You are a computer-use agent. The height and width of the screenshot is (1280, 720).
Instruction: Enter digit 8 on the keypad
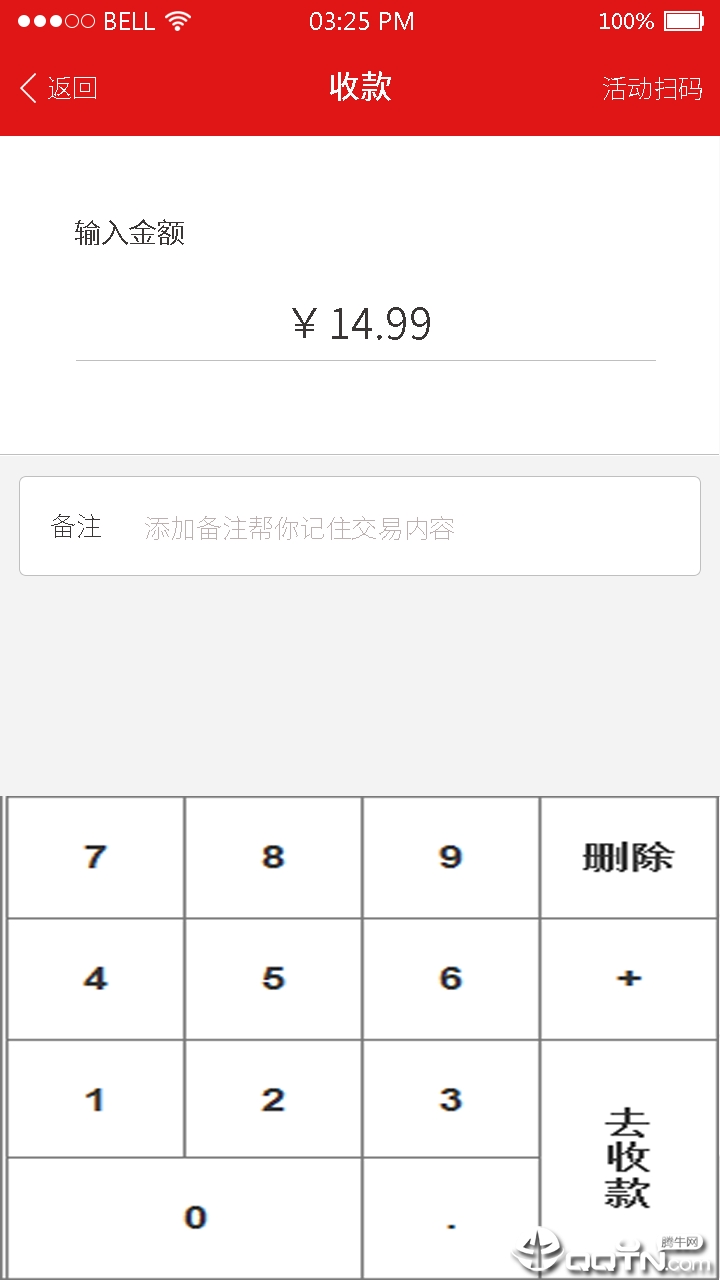[x=273, y=857]
